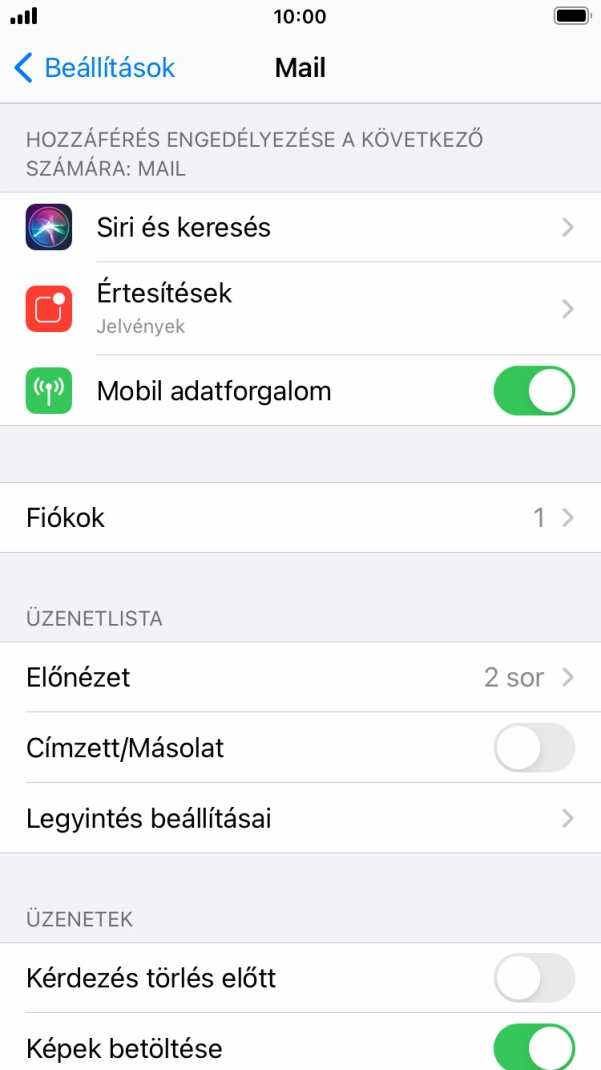Open Legyintés beállításai
The width and height of the screenshot is (601, 1070).
tap(300, 818)
